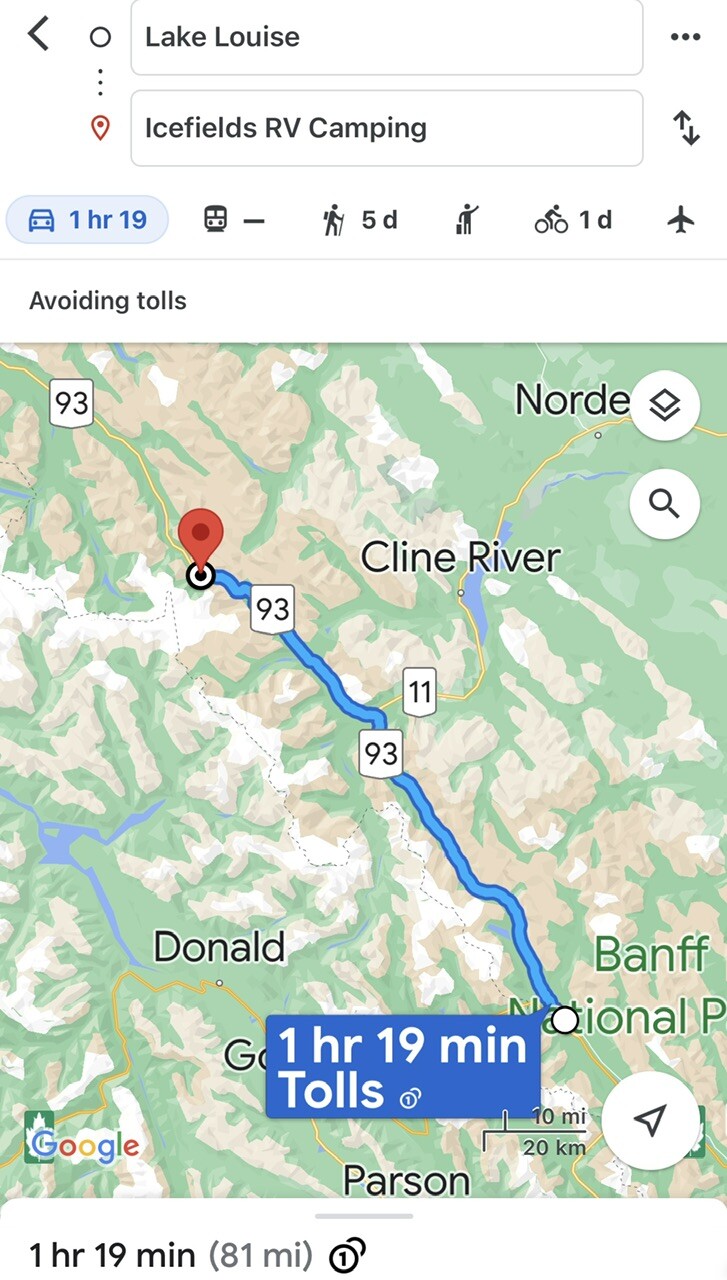Tap the Icefields RV Camping destination pin
This screenshot has height=1280, width=727.
[x=201, y=540]
